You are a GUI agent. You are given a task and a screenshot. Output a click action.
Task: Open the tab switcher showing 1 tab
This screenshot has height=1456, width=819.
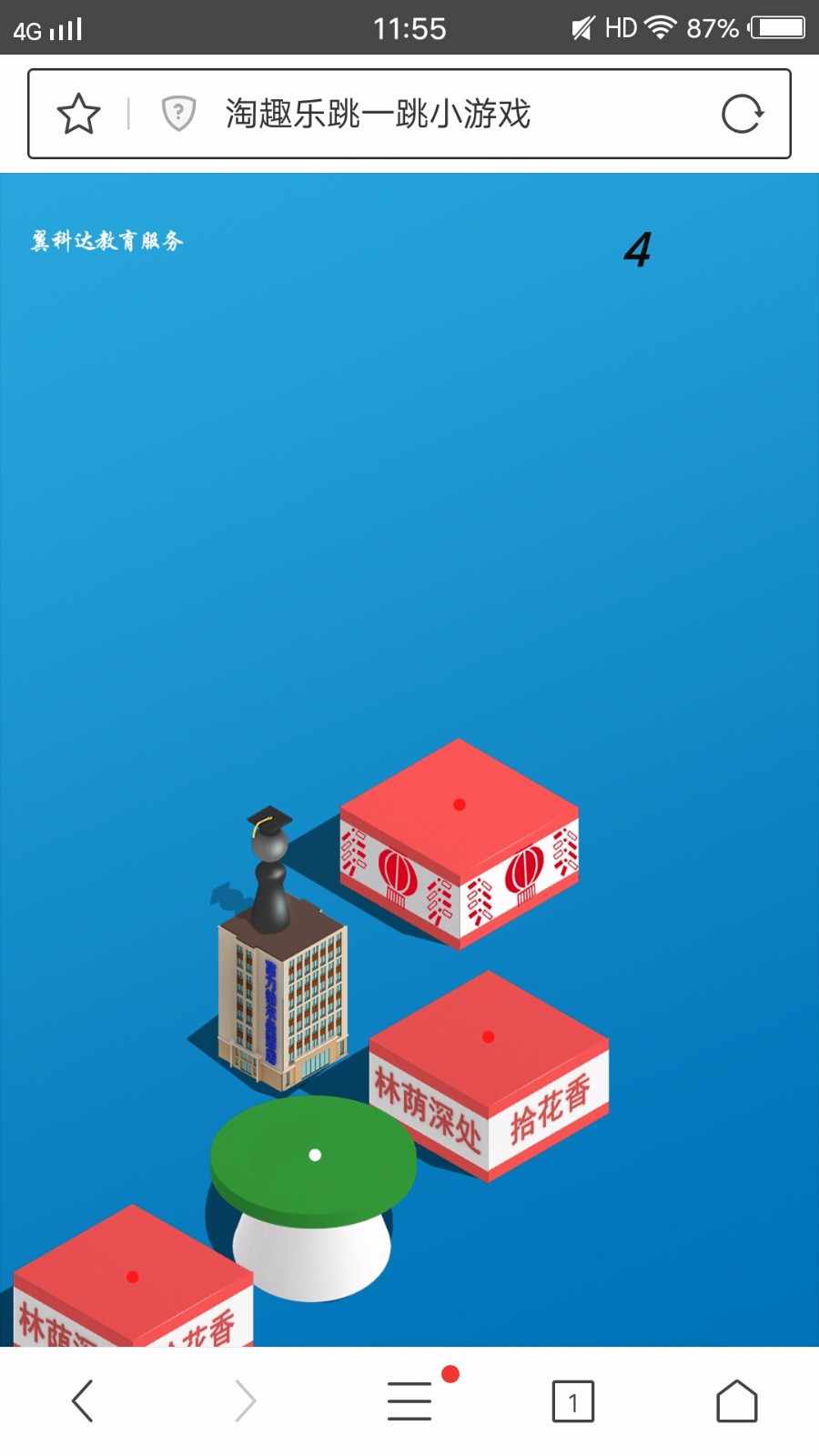[572, 1400]
